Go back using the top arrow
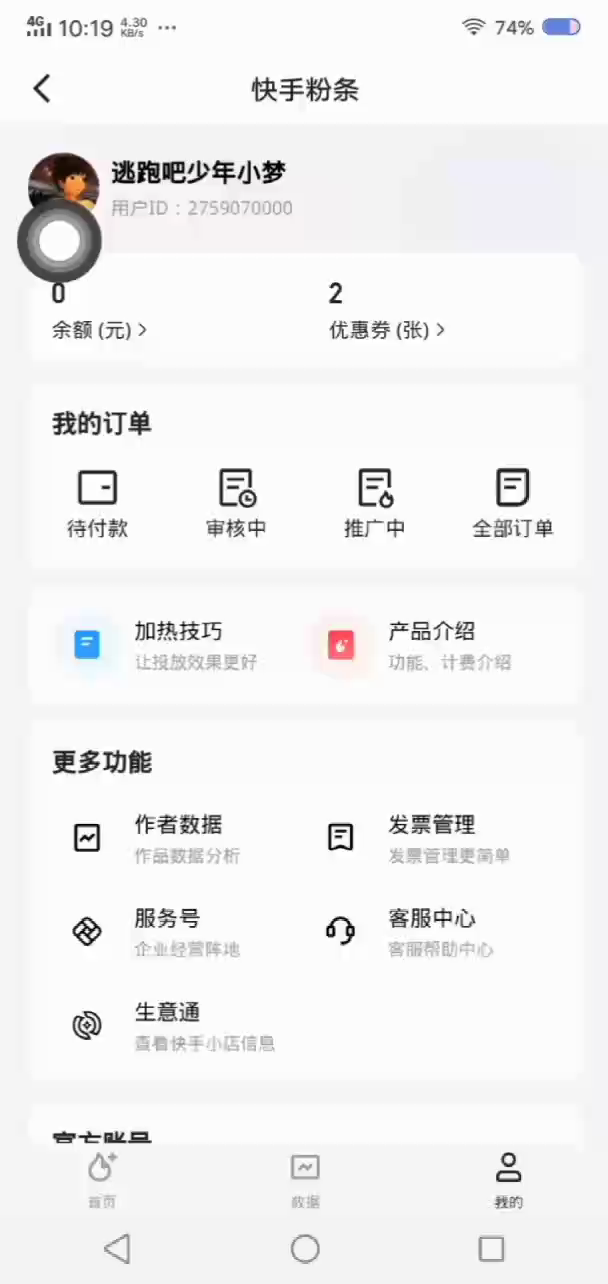 tap(42, 89)
